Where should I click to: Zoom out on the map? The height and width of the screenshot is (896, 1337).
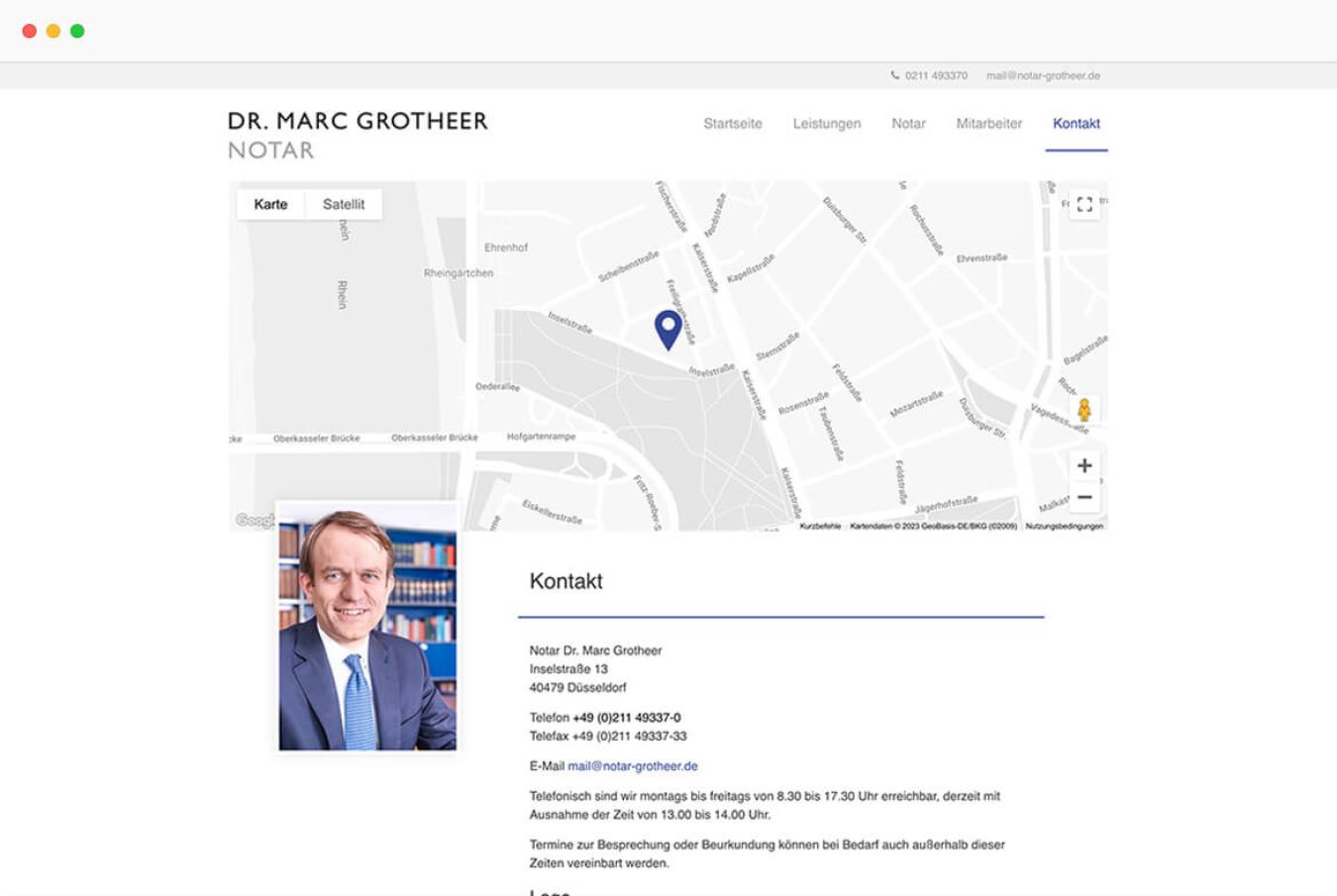[x=1084, y=497]
